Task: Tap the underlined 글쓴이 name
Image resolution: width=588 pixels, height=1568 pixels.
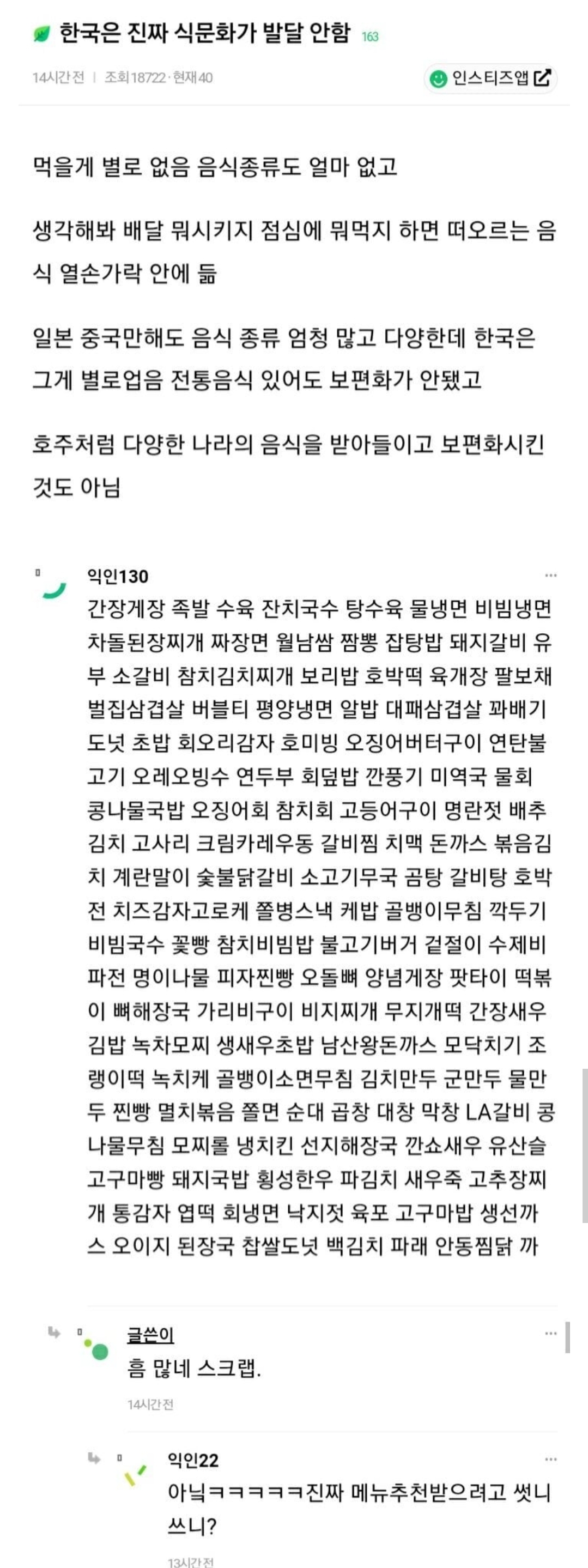Action: (150, 1335)
